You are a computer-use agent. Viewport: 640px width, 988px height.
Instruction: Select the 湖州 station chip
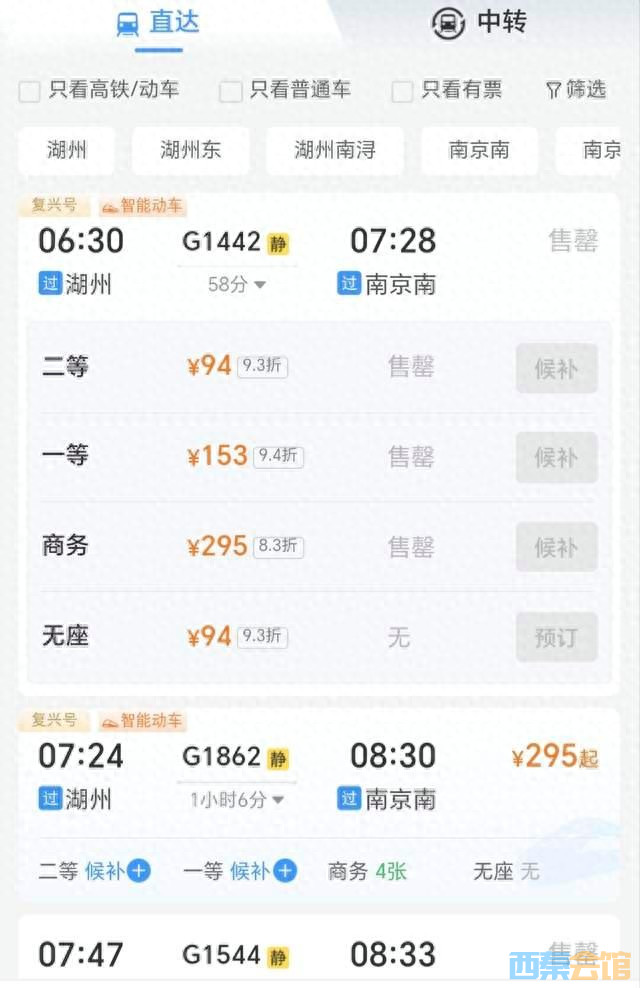[x=66, y=151]
